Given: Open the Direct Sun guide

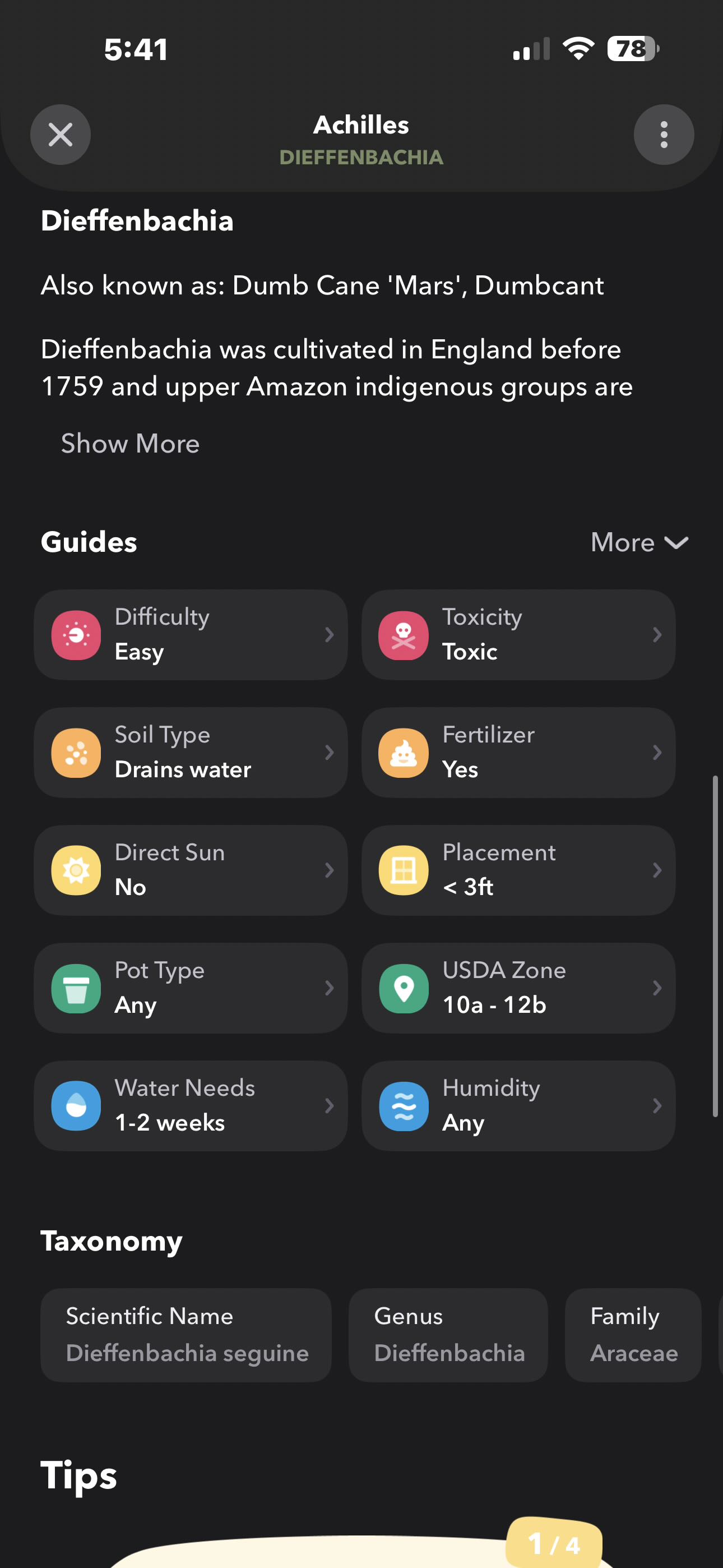Looking at the screenshot, I should tap(191, 870).
